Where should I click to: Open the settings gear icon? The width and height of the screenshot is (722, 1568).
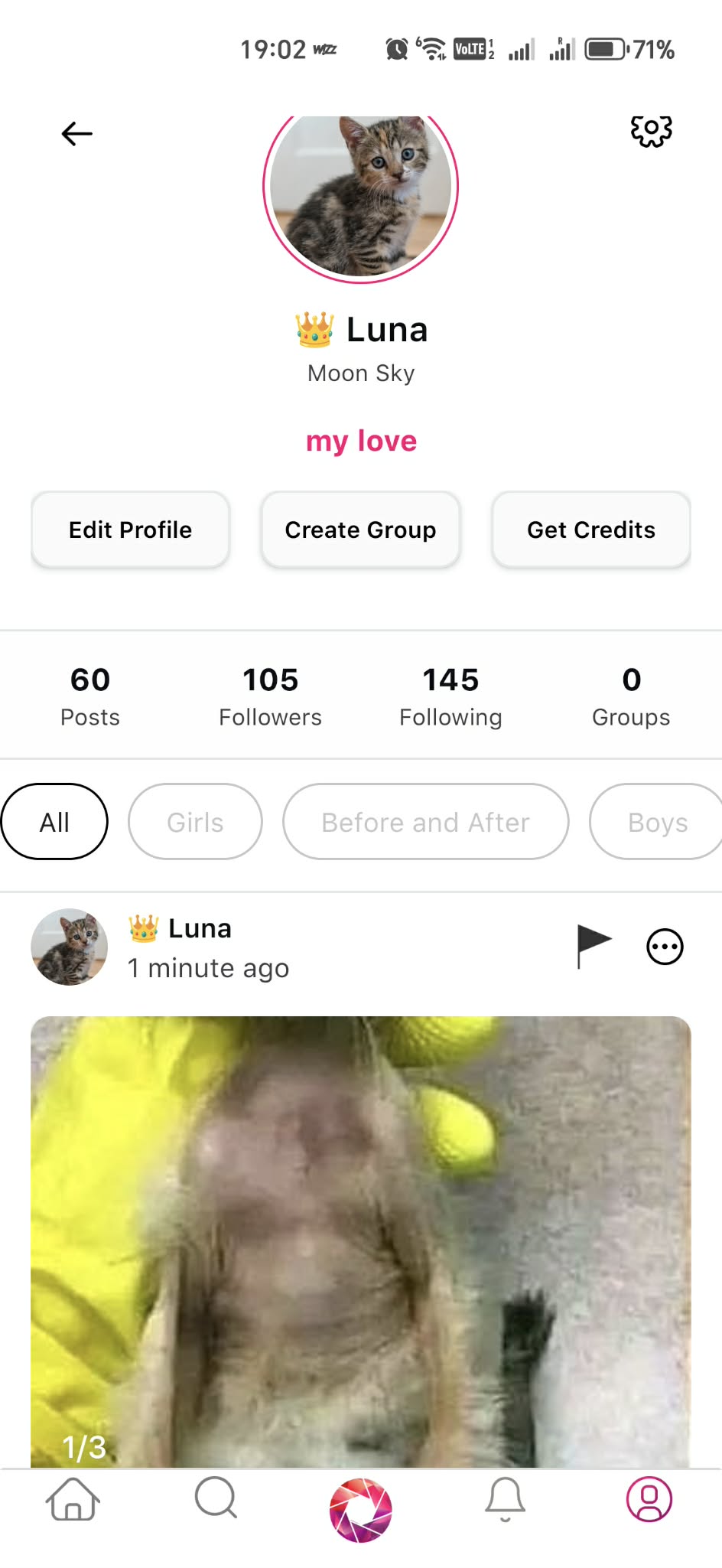point(649,131)
